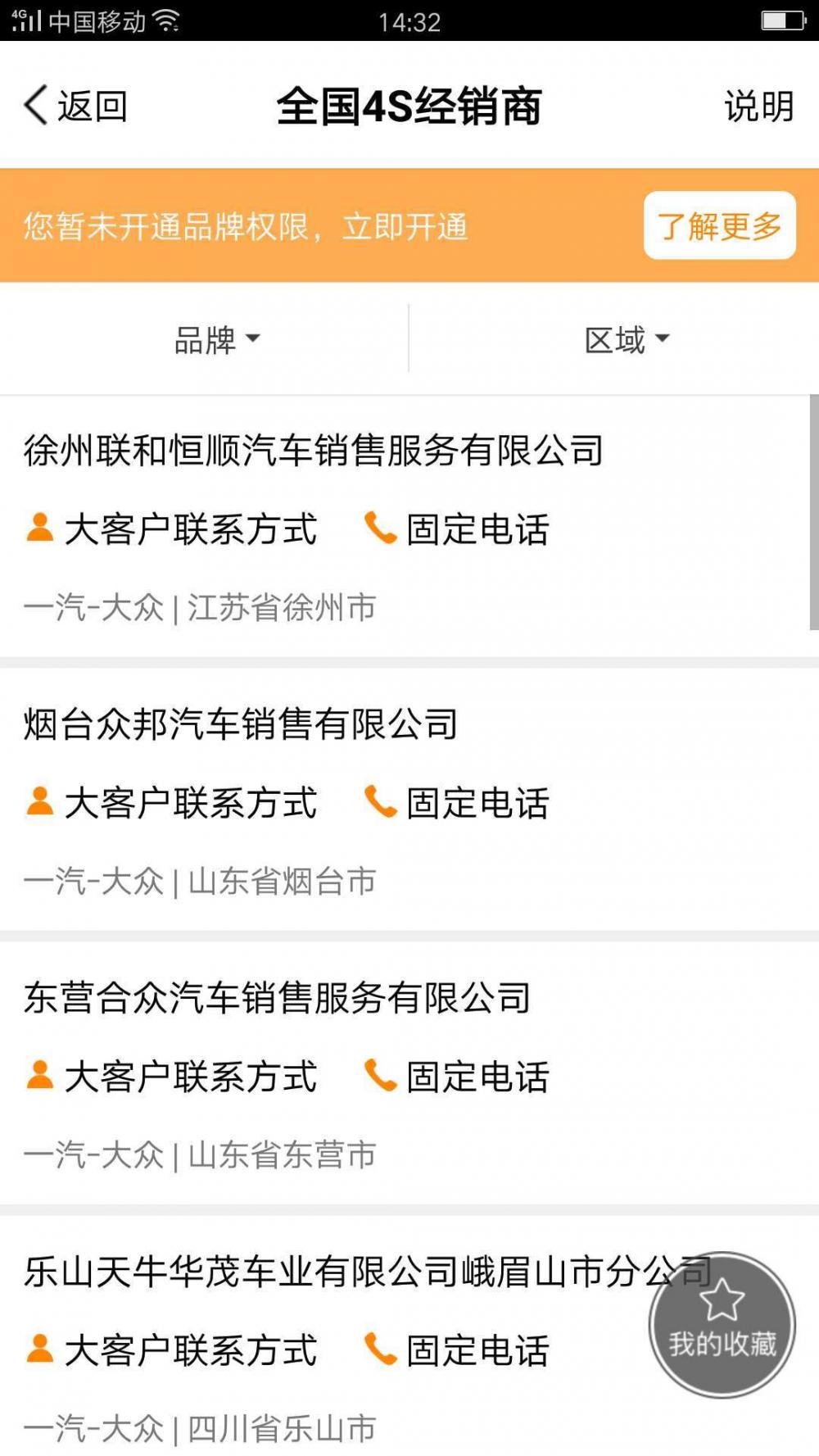Open 乐山天牛华茂车业 峨眉山市分公司 dealer
Viewport: 819px width, 1456px height.
click(x=328, y=1272)
